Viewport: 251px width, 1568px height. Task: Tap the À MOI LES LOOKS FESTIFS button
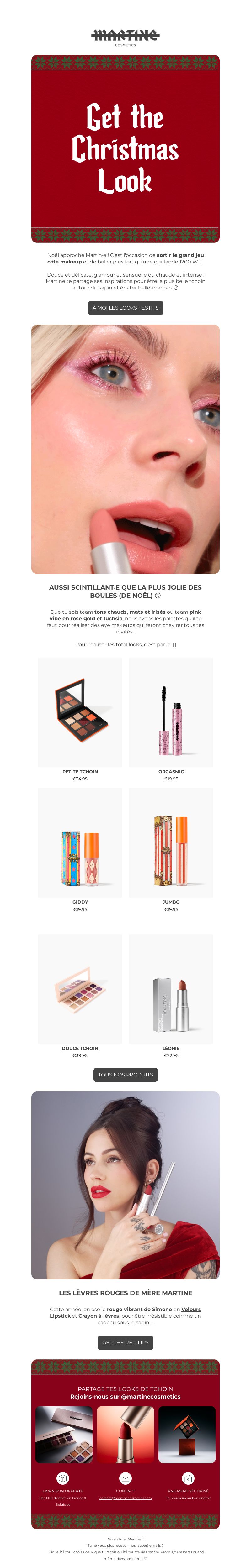125,307
